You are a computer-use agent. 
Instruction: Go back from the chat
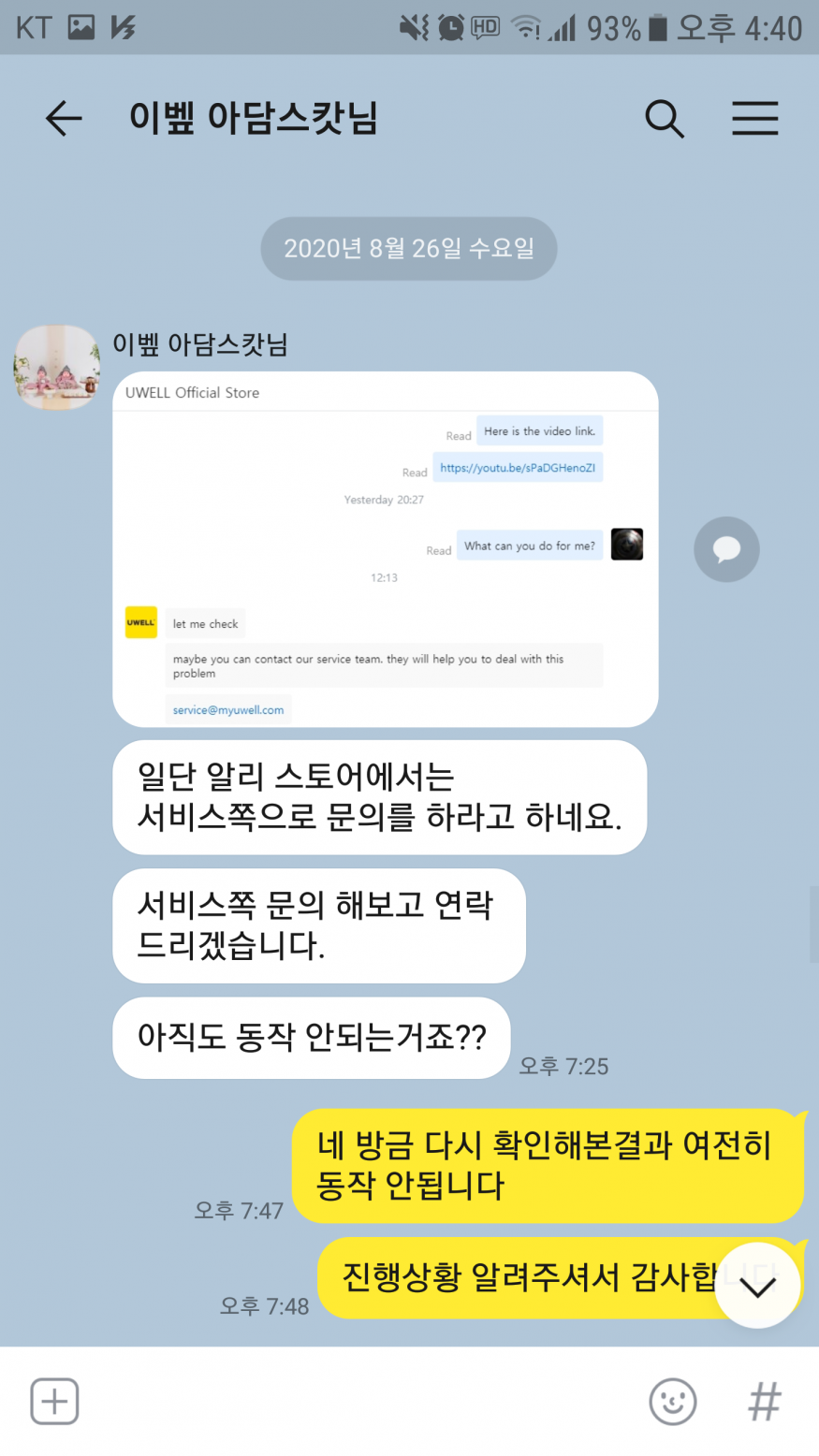click(x=64, y=119)
